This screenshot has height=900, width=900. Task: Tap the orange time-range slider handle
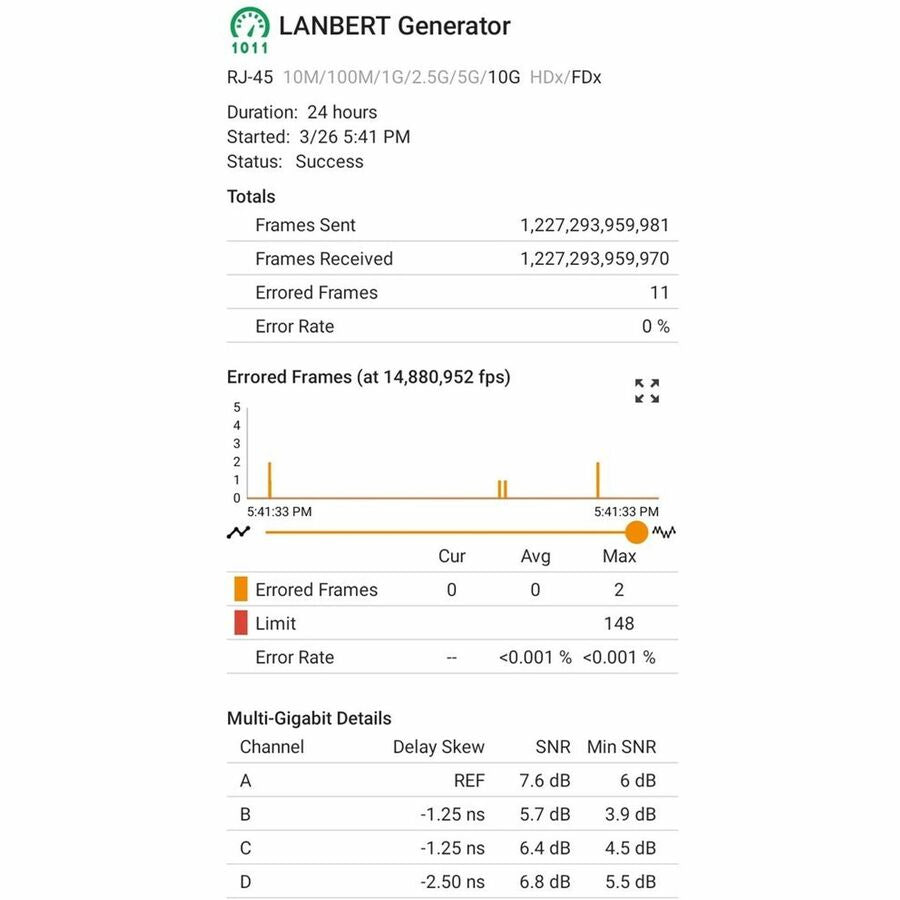[636, 532]
